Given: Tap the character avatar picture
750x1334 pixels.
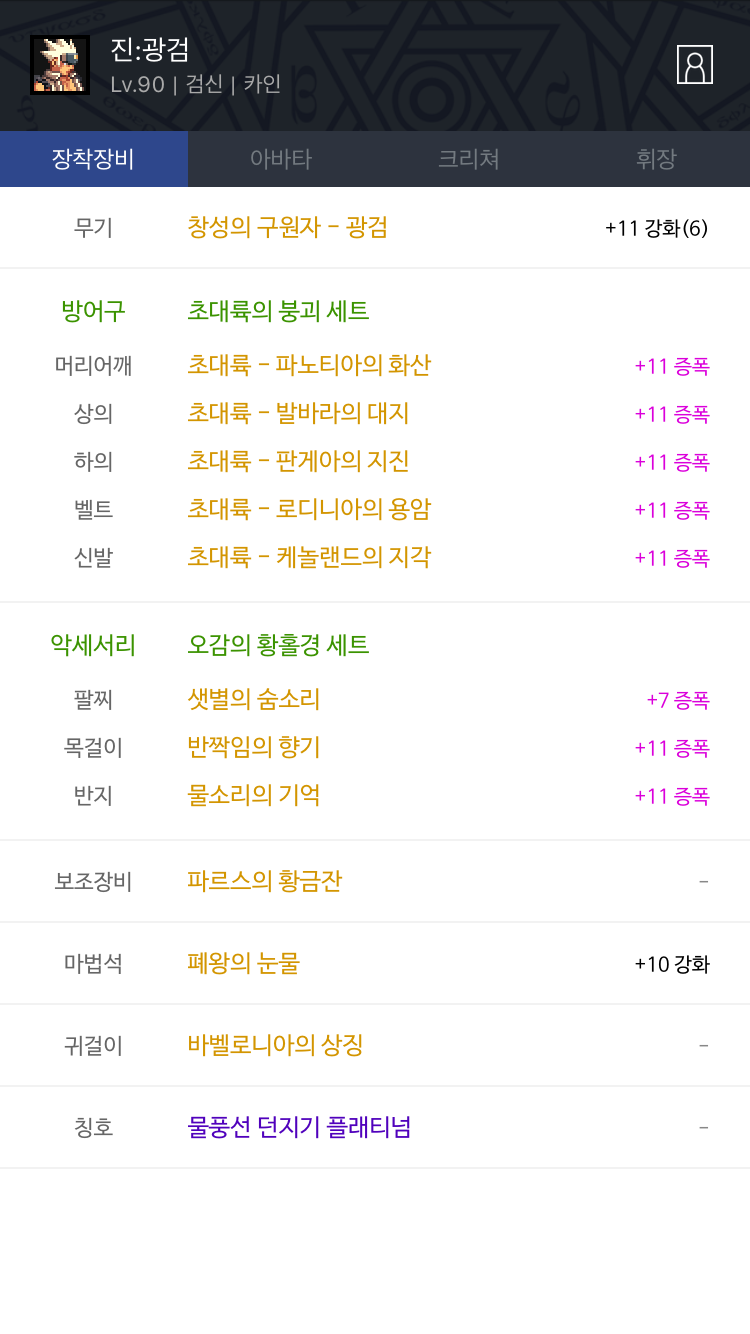Looking at the screenshot, I should pyautogui.click(x=60, y=65).
